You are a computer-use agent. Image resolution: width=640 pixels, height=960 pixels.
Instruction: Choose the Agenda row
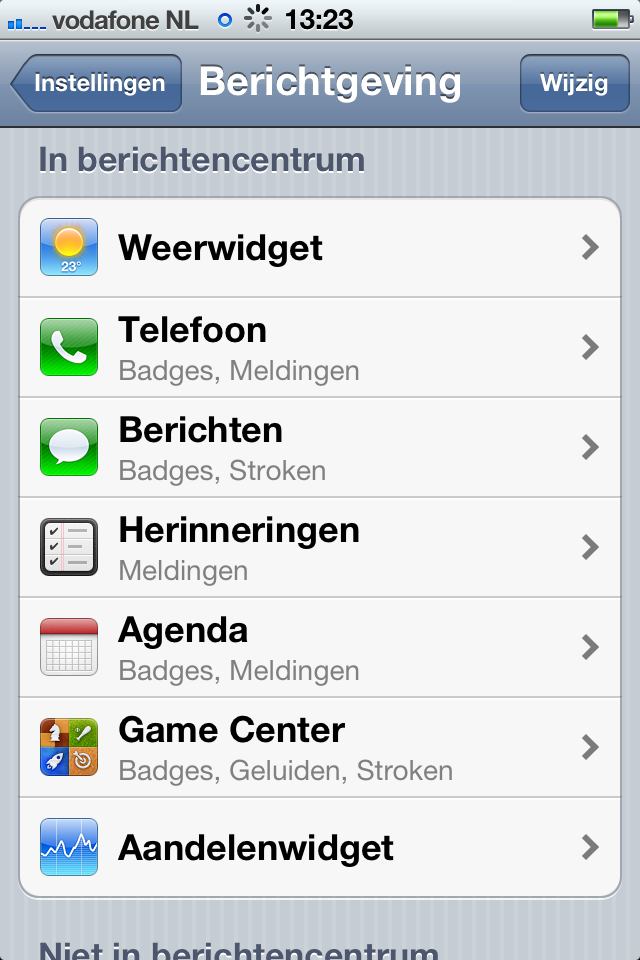(320, 647)
